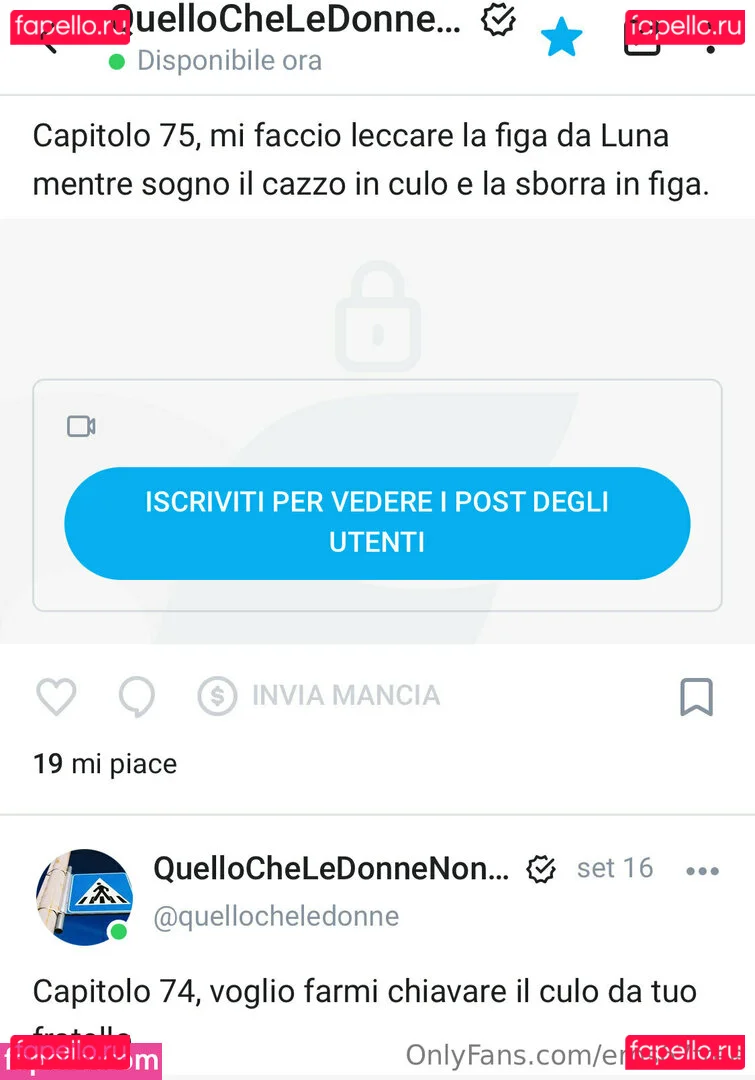Open comments on the Capitolo 75 post
This screenshot has height=1080, width=755.
pyautogui.click(x=136, y=697)
